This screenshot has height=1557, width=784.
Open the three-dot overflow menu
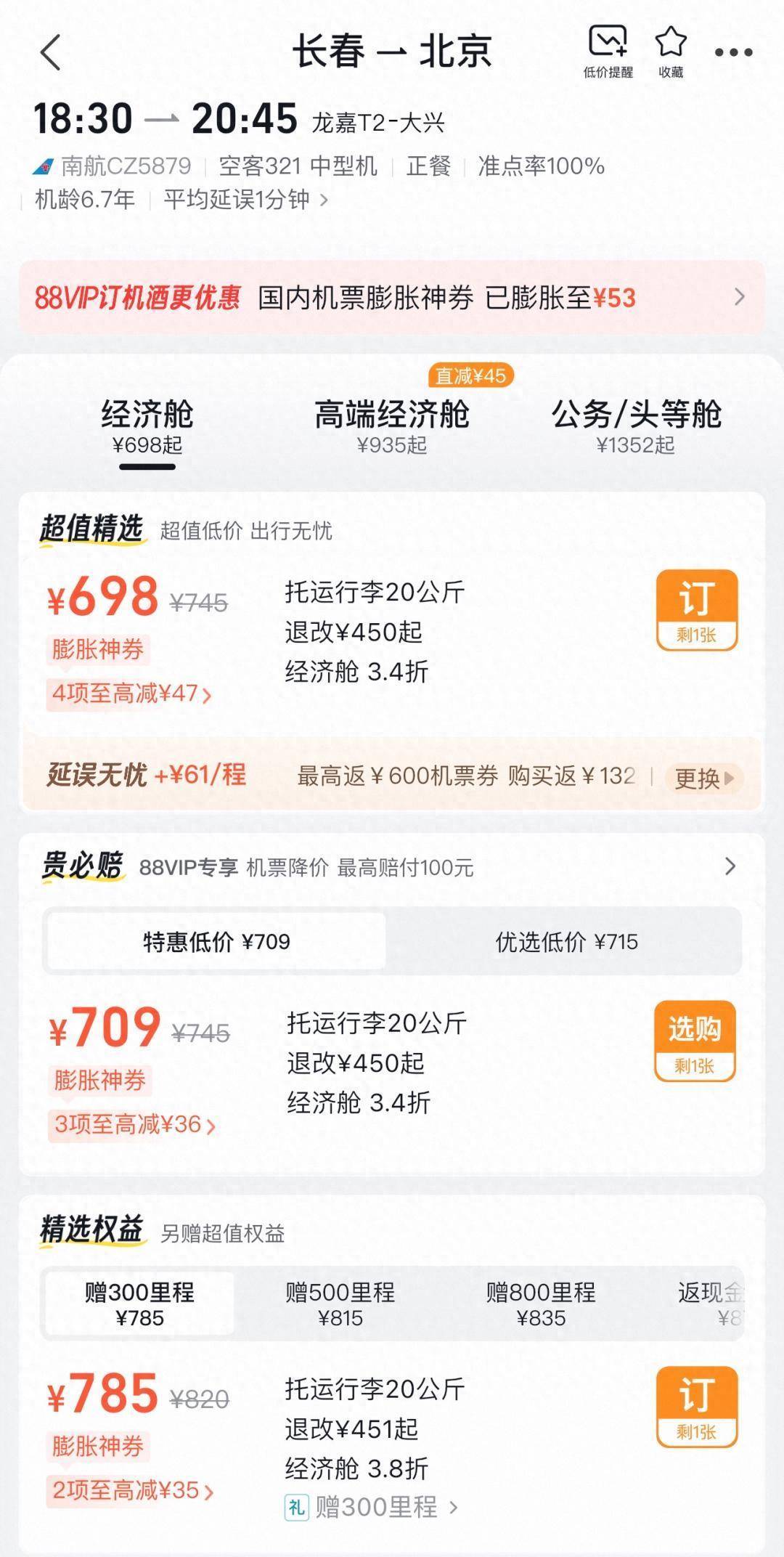pos(733,52)
